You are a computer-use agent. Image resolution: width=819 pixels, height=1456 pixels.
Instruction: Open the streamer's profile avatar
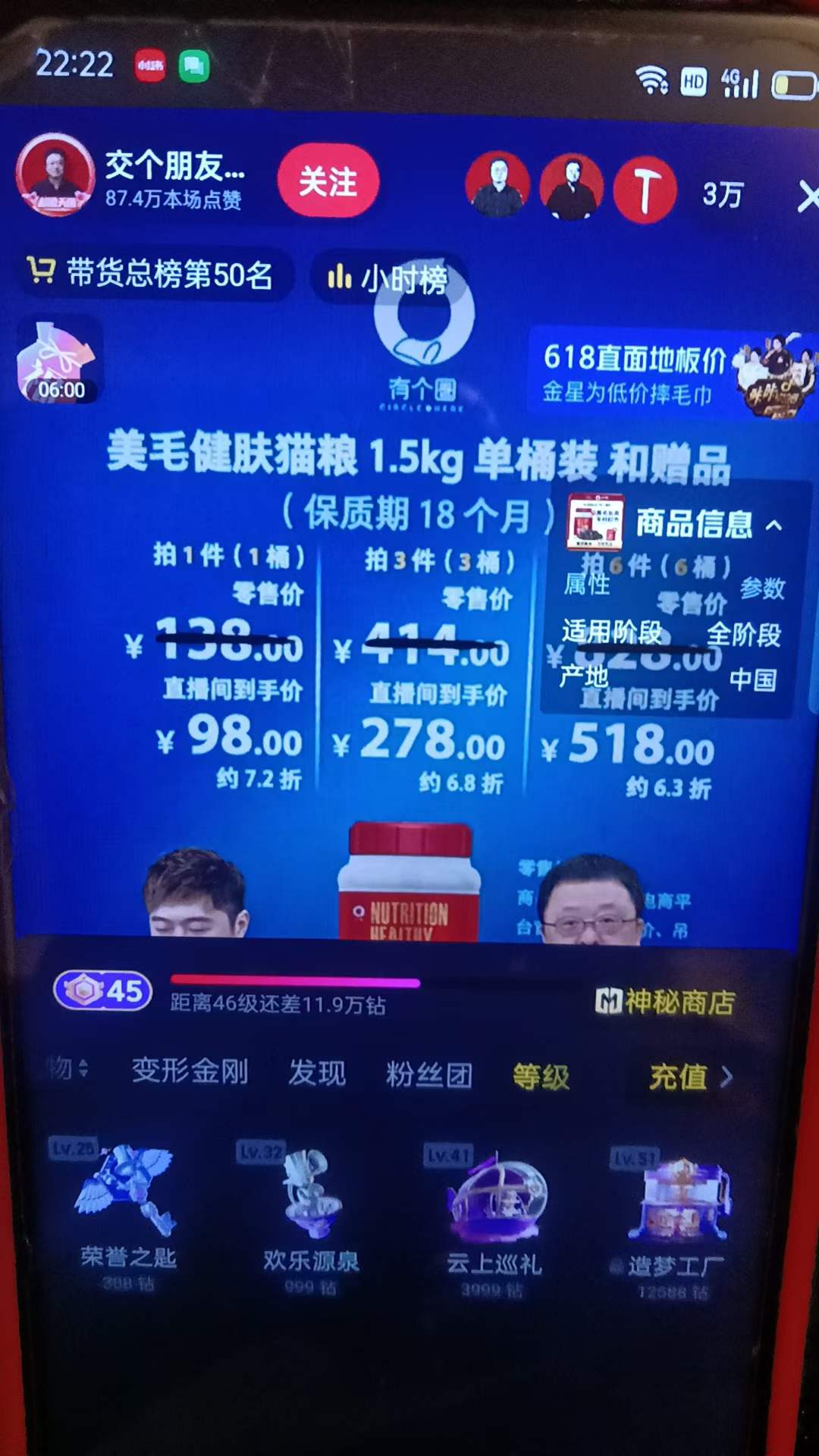pyautogui.click(x=55, y=175)
